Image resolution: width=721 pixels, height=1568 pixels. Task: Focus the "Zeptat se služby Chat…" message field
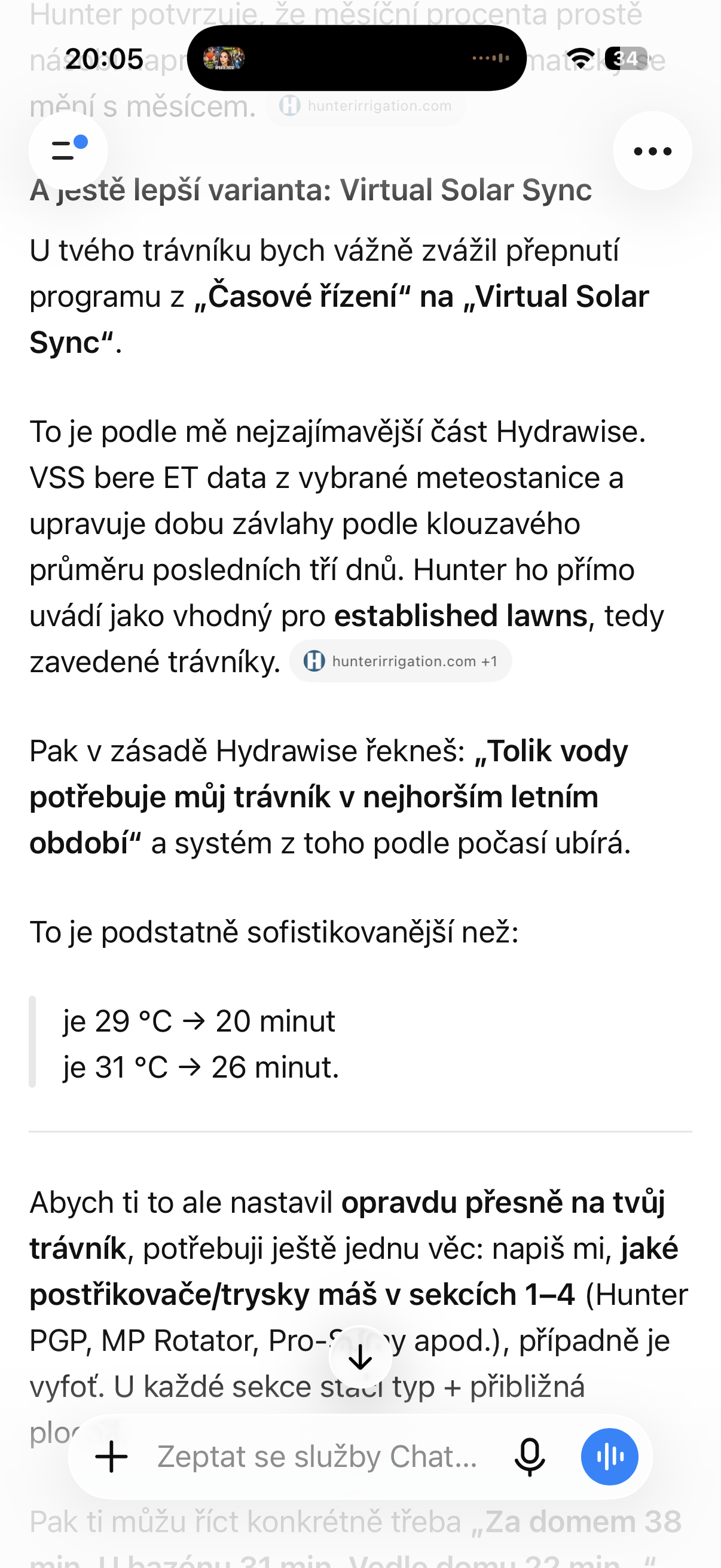coord(316,1457)
